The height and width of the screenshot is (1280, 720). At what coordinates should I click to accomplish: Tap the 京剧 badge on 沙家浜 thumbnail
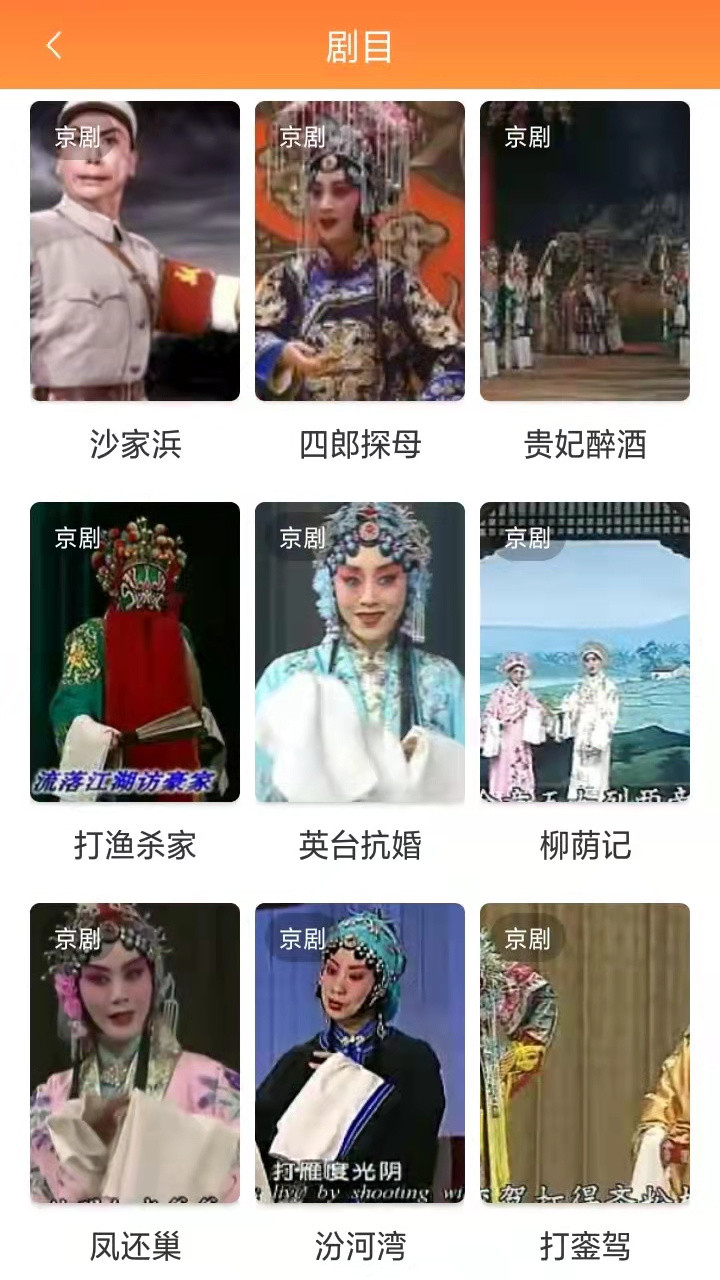(x=75, y=138)
